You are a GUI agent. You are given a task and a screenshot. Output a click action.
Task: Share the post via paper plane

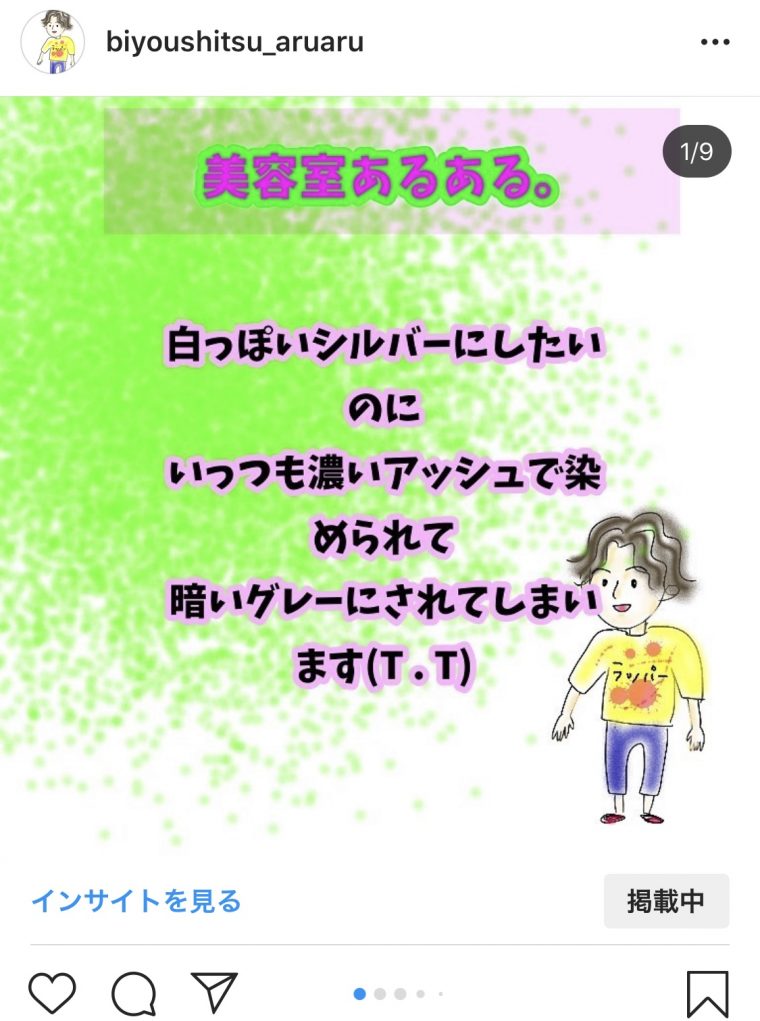213,992
